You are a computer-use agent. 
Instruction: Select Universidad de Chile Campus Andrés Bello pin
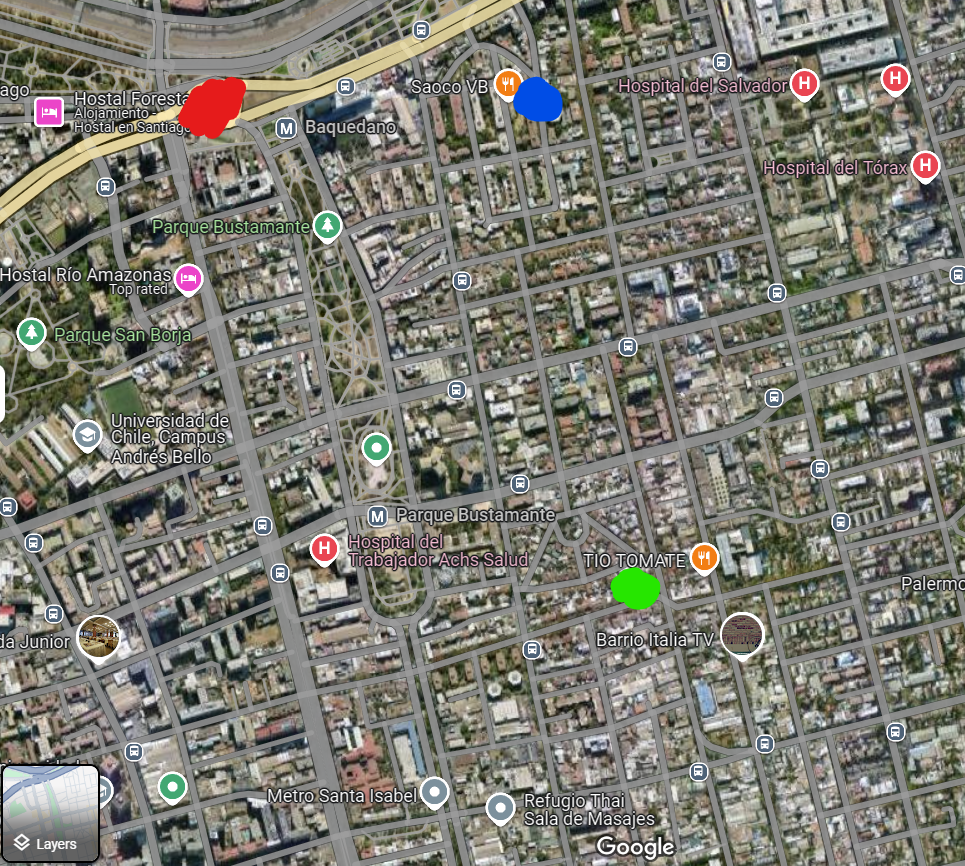(x=88, y=435)
